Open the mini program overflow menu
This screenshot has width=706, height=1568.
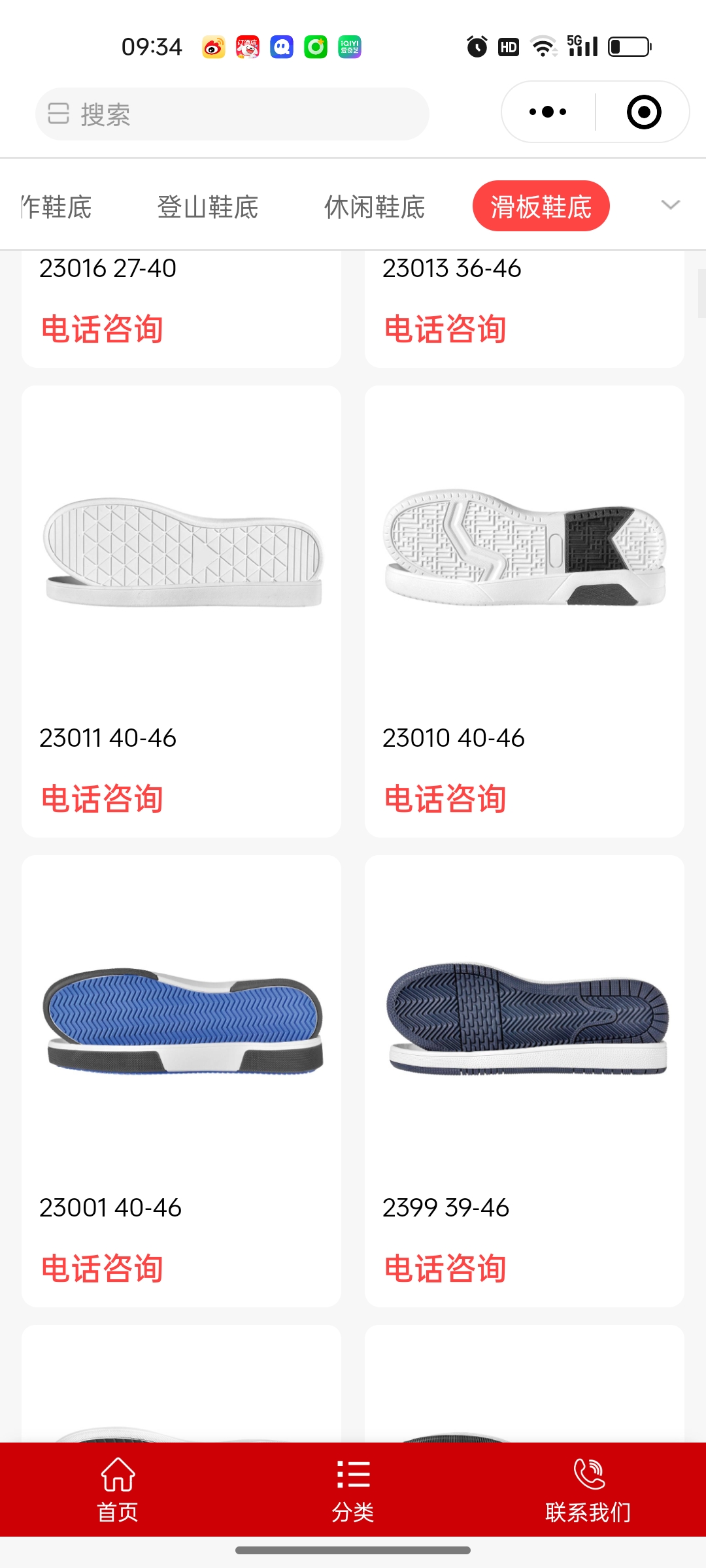(x=548, y=112)
